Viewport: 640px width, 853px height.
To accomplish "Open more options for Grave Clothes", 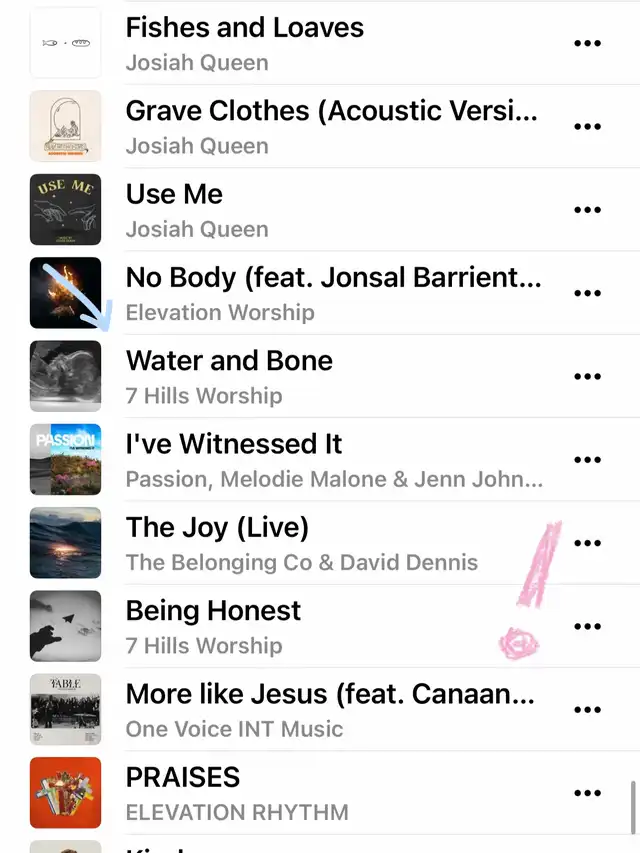I will pos(588,126).
